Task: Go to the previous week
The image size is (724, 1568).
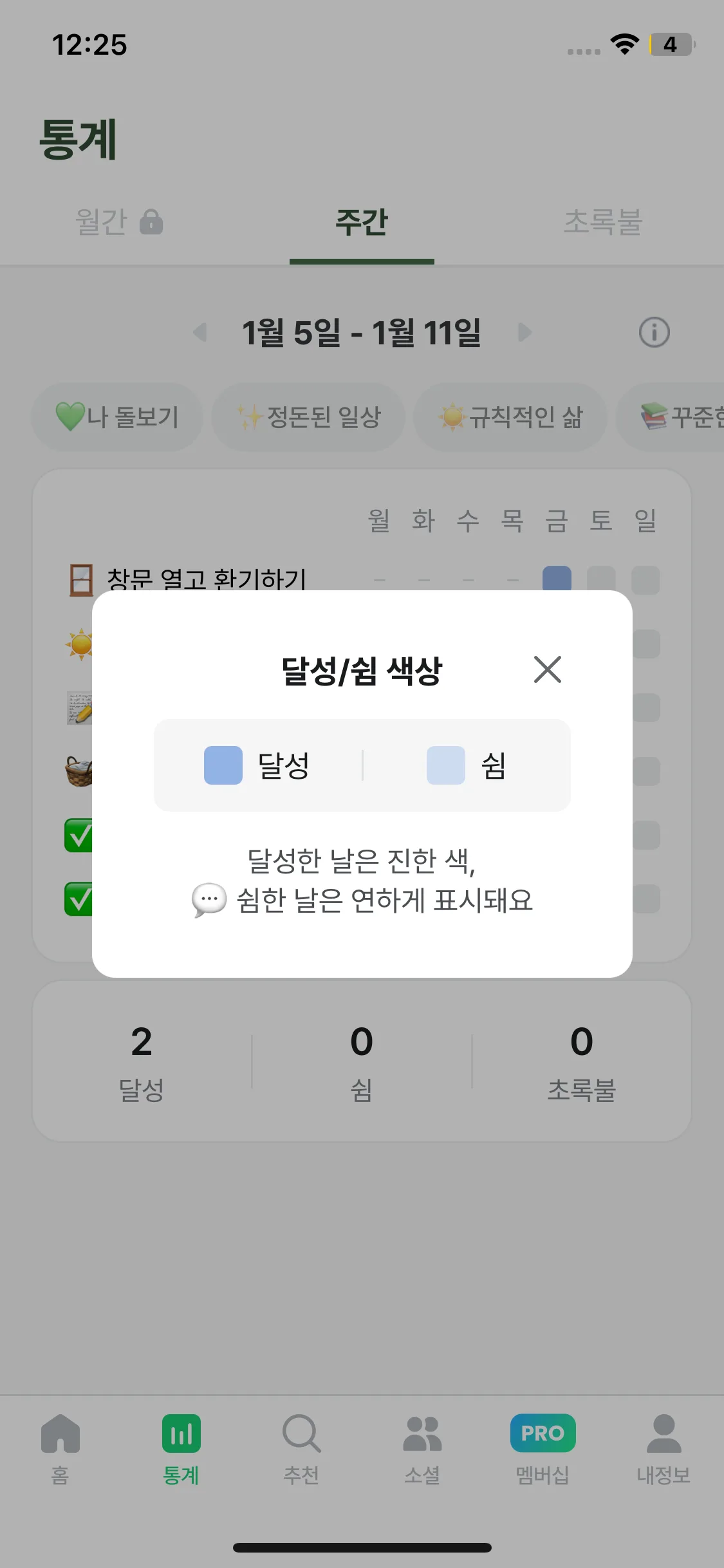Action: (200, 333)
